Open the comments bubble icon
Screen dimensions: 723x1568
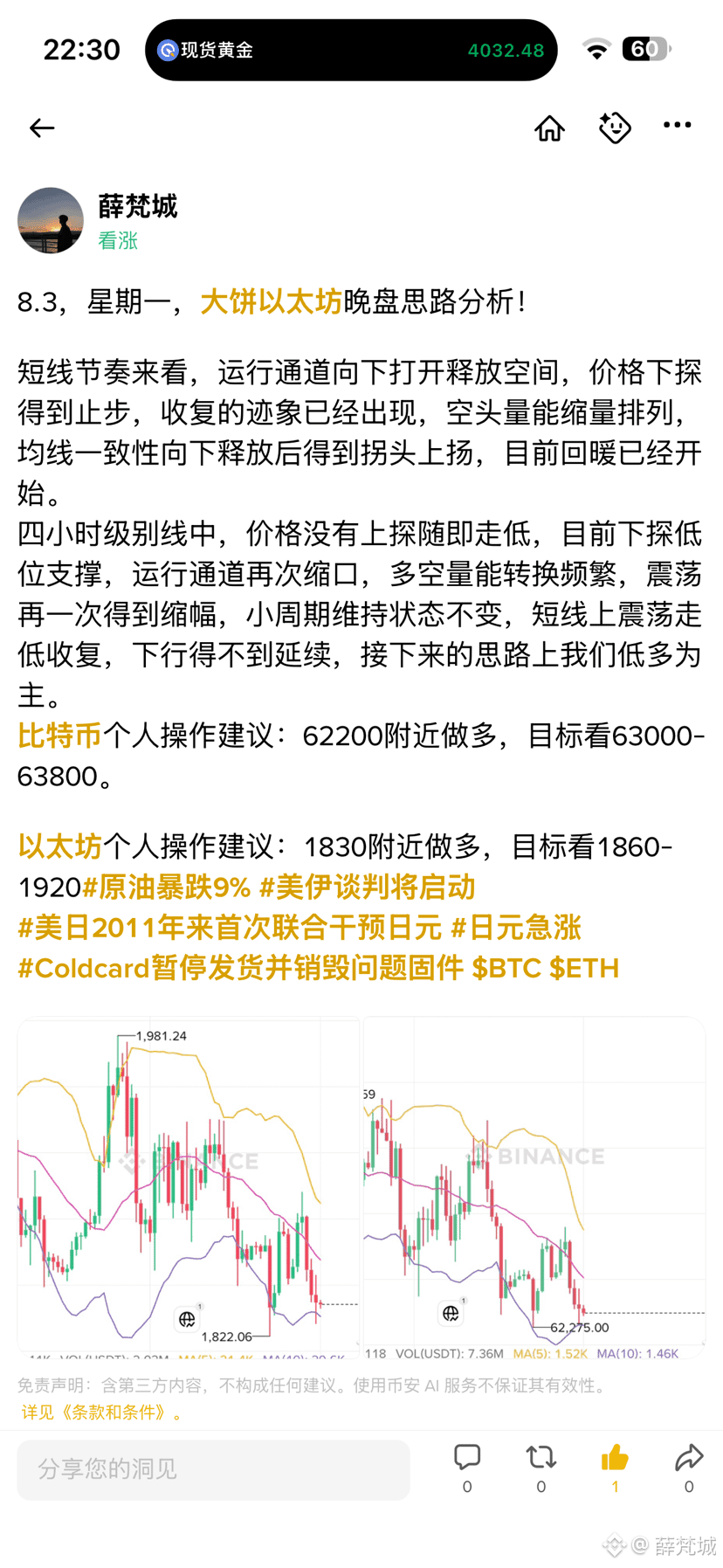(467, 1457)
